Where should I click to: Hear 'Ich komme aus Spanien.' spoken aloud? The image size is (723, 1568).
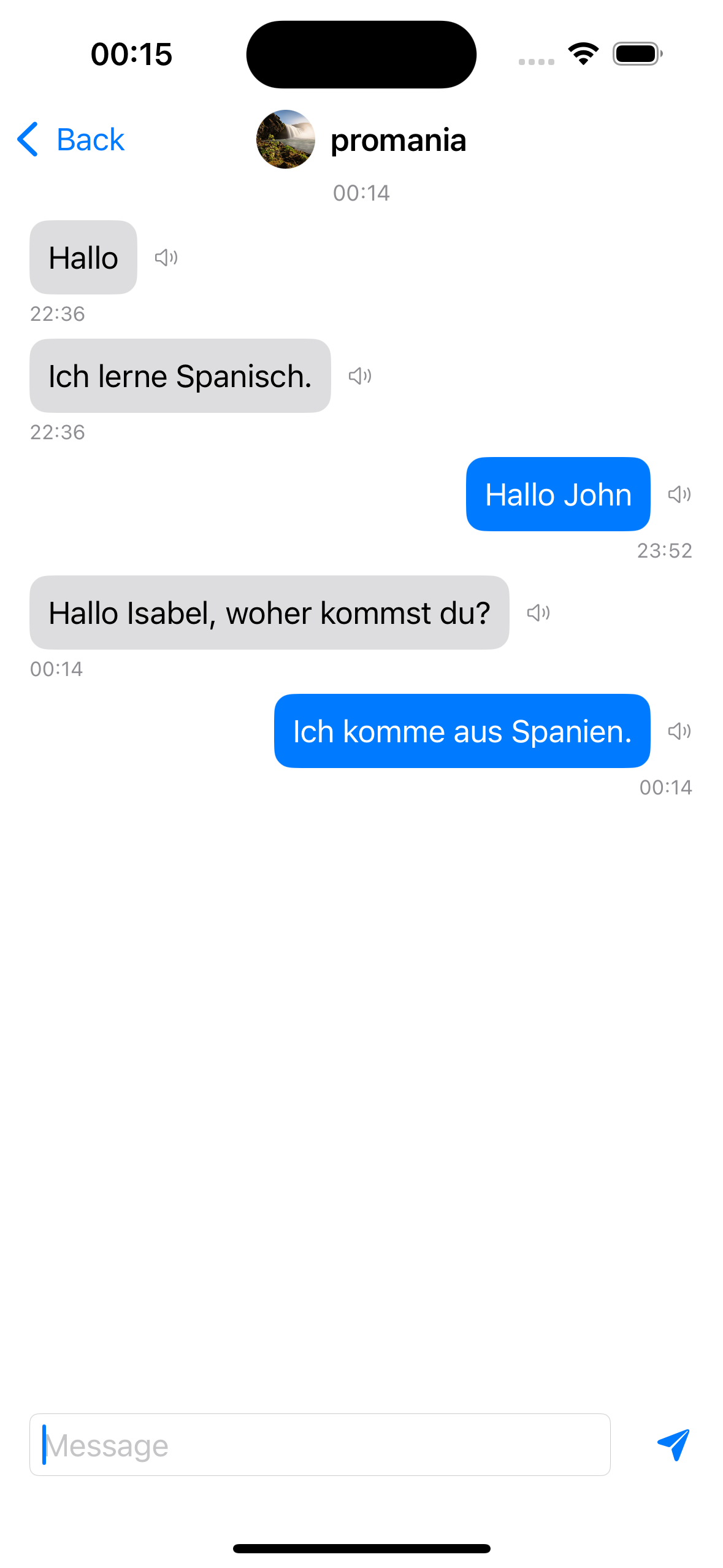(x=679, y=731)
